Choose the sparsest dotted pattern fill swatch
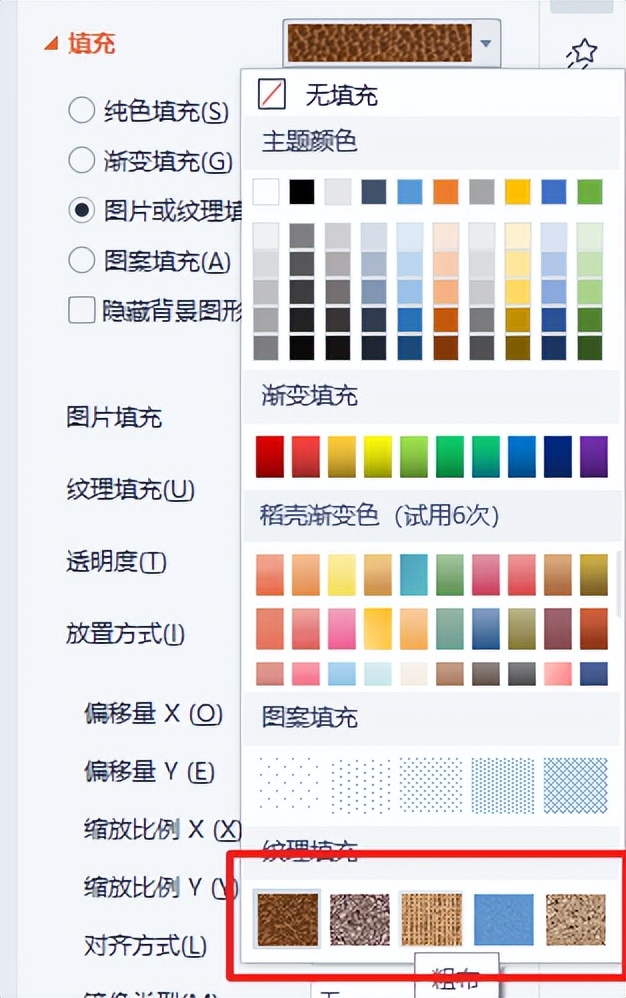Screen dimensions: 626x998 (286, 781)
